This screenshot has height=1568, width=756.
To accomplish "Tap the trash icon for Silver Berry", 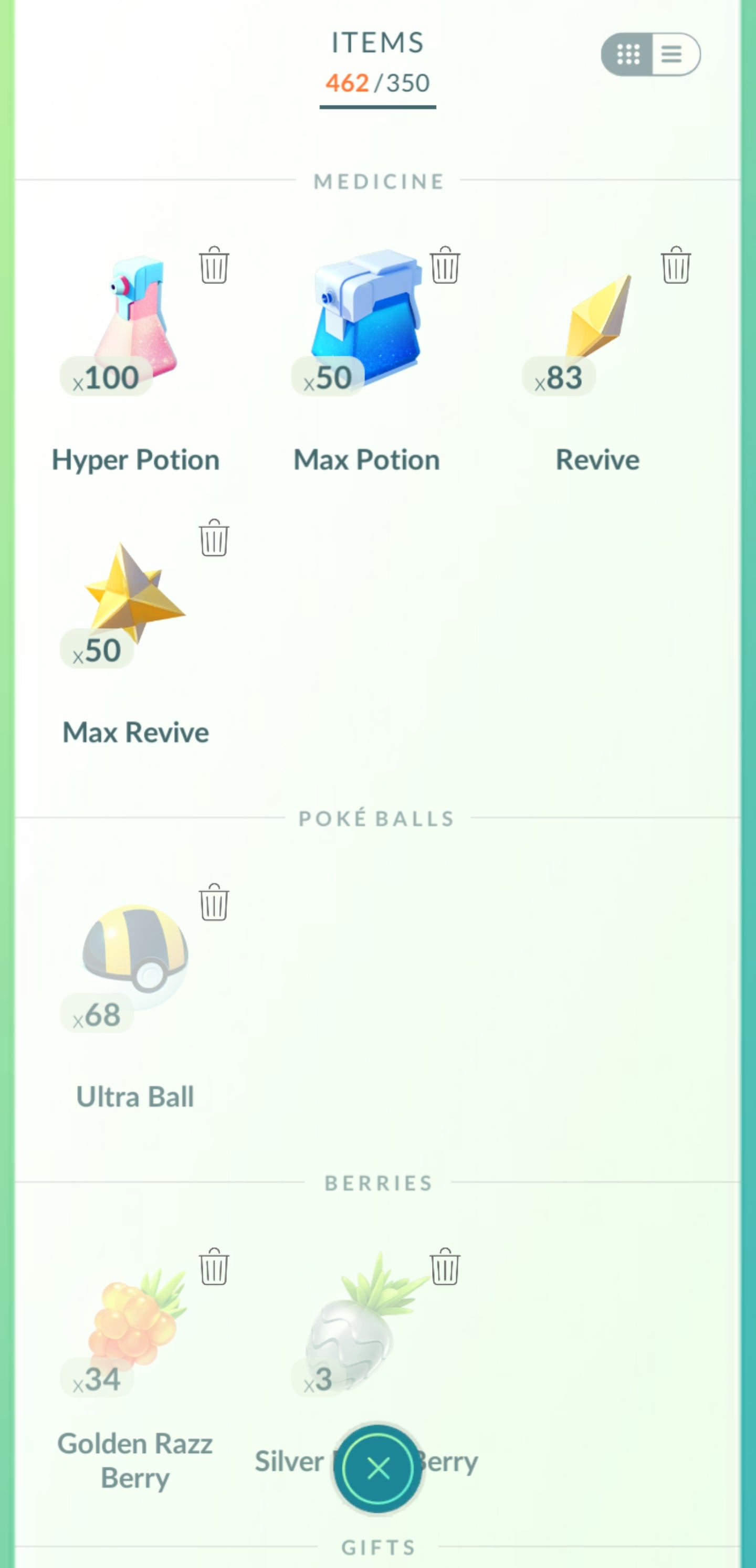I will (445, 1267).
